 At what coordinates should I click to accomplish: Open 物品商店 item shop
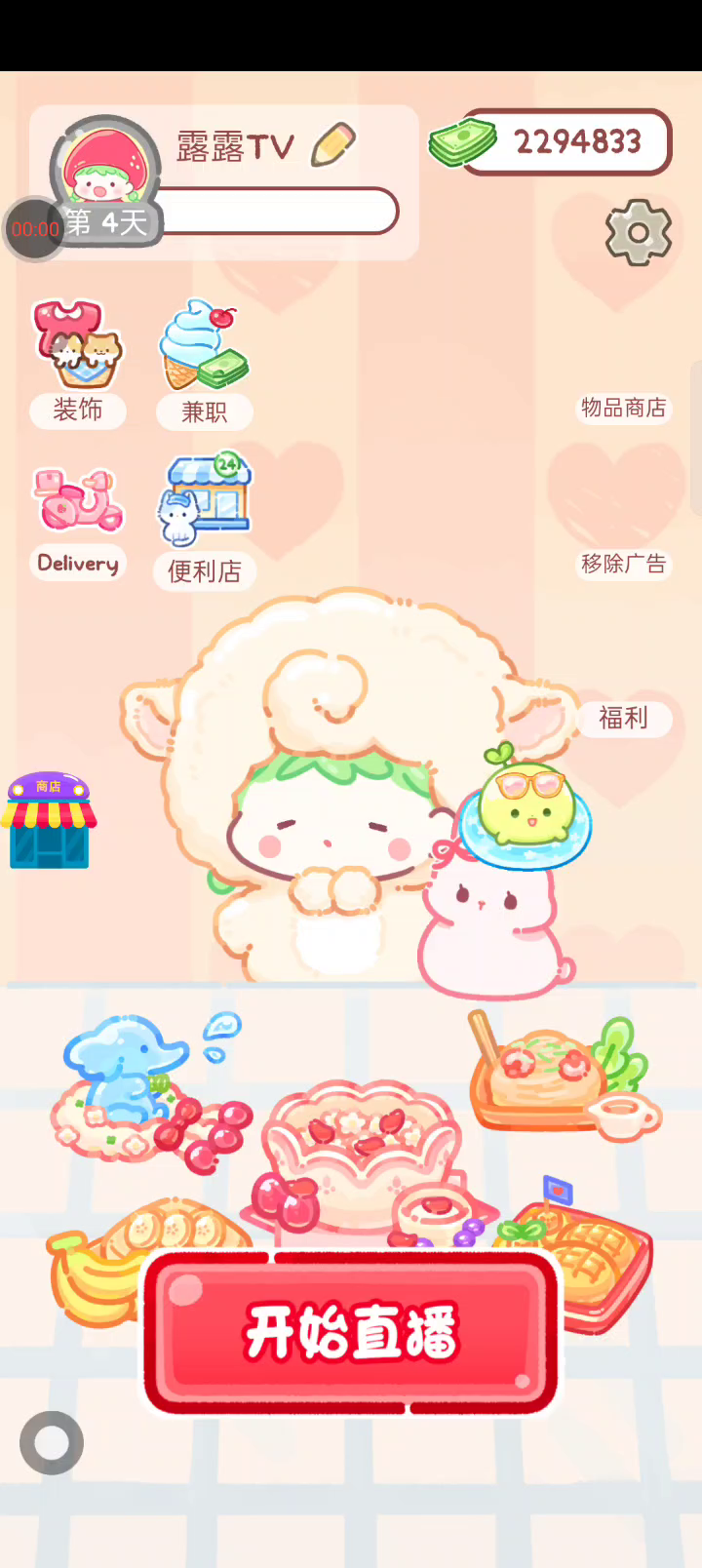(x=623, y=408)
